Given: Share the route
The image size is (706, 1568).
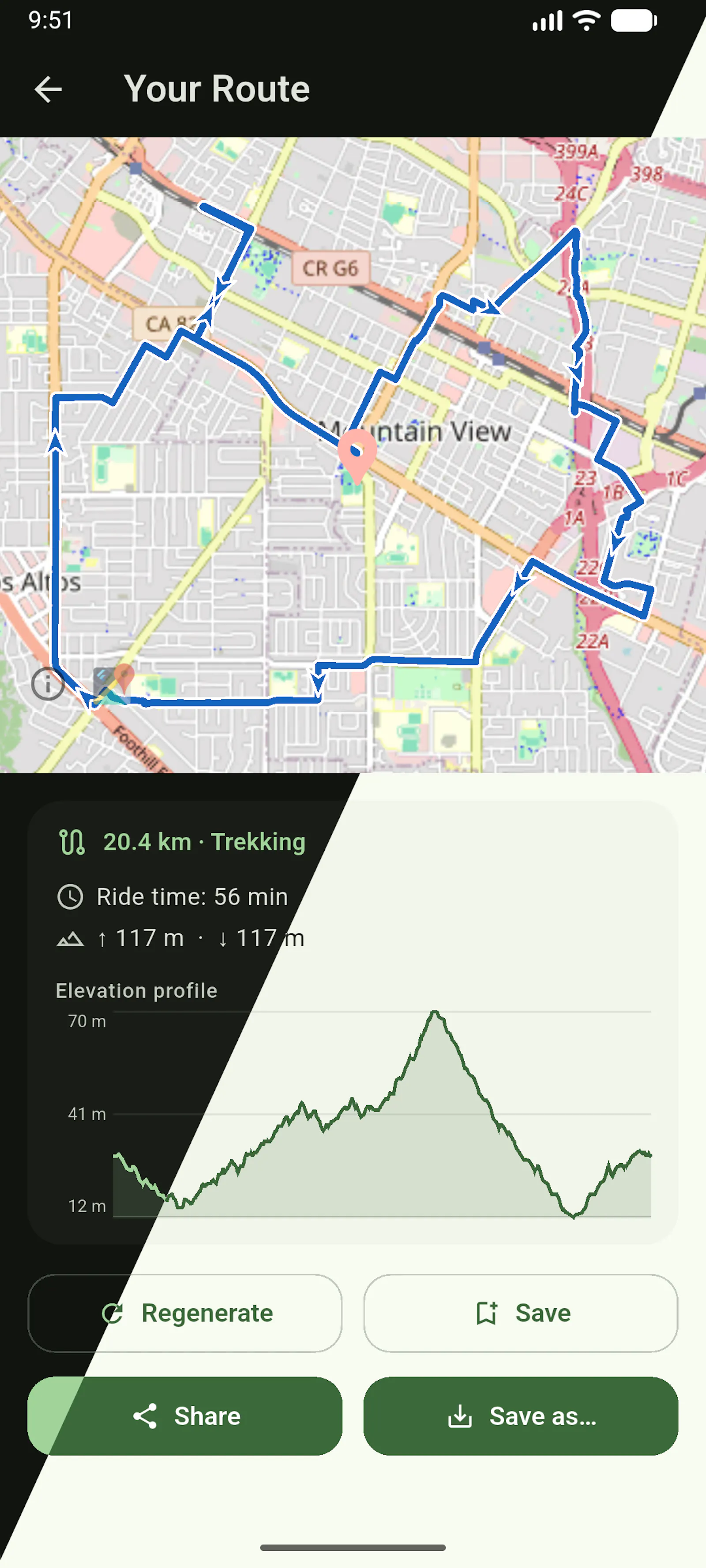Looking at the screenshot, I should click(184, 1416).
